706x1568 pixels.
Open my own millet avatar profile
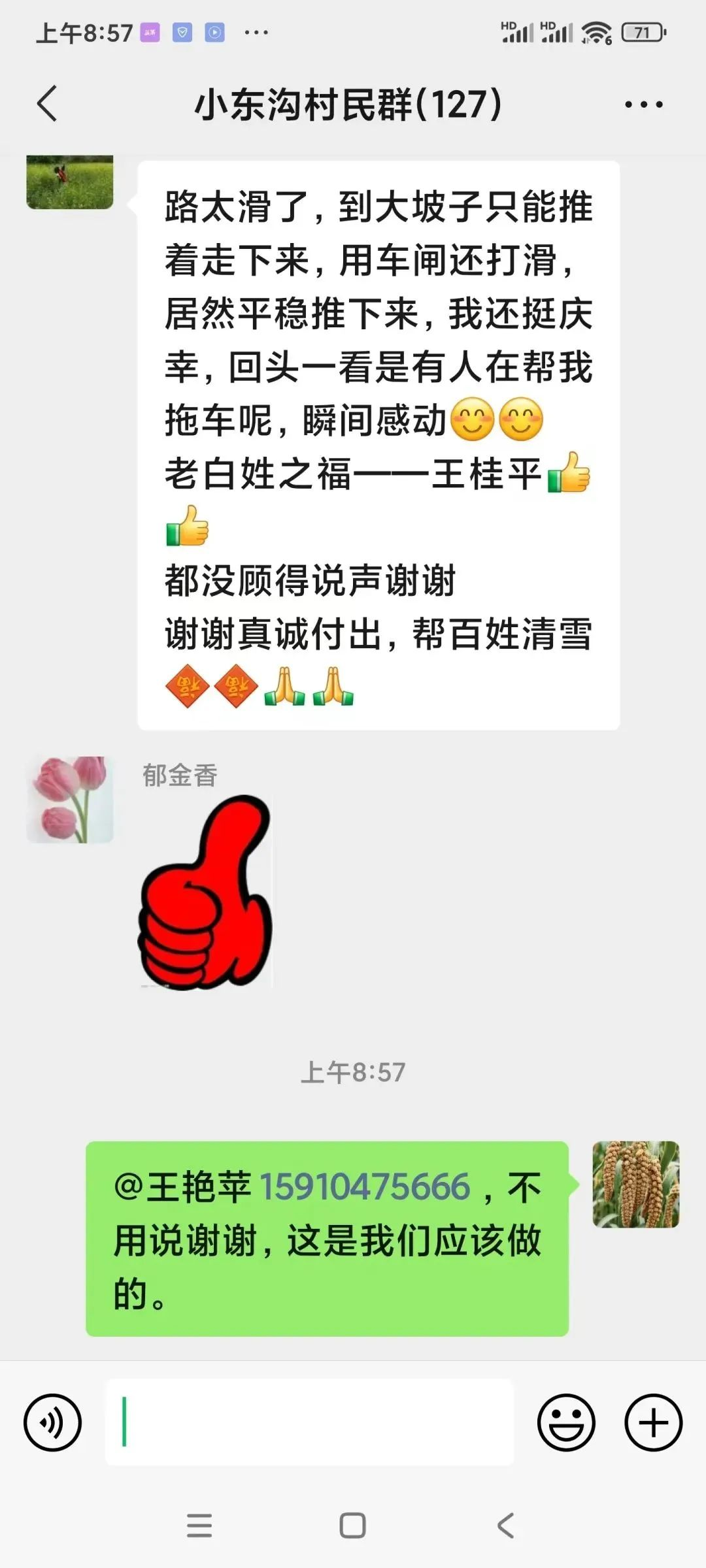635,1184
